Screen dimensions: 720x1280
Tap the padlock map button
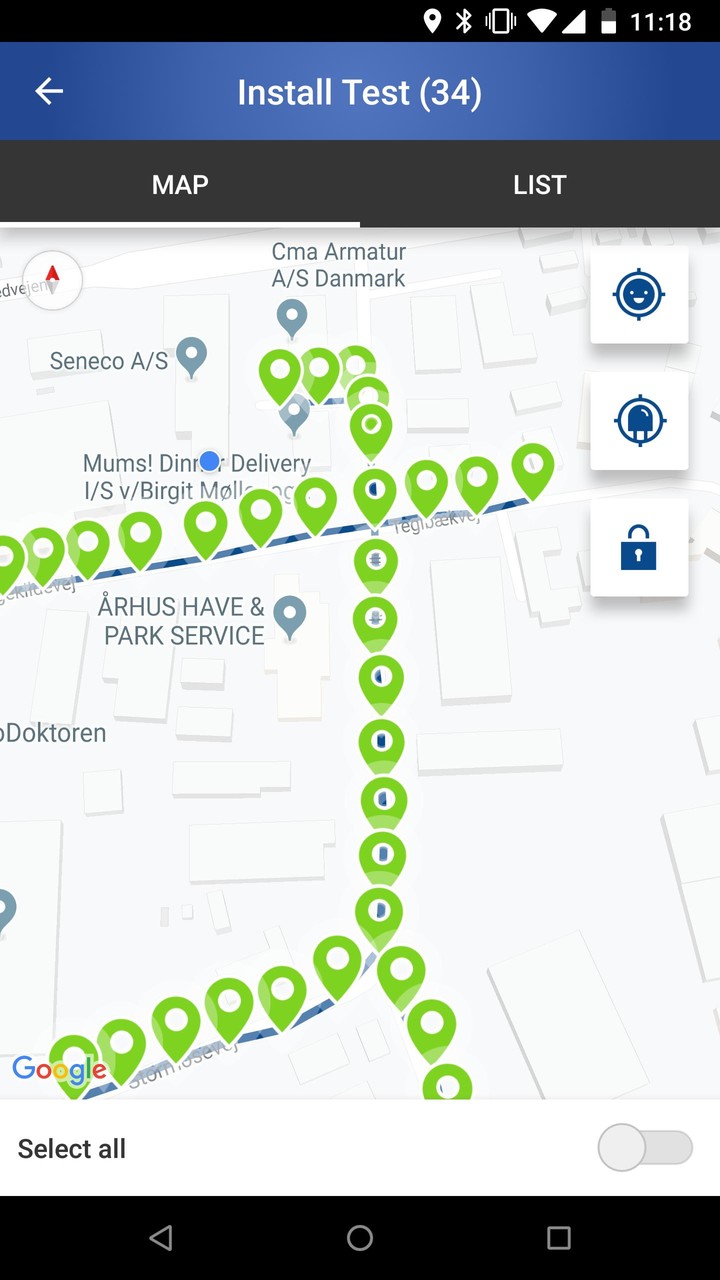tap(639, 547)
